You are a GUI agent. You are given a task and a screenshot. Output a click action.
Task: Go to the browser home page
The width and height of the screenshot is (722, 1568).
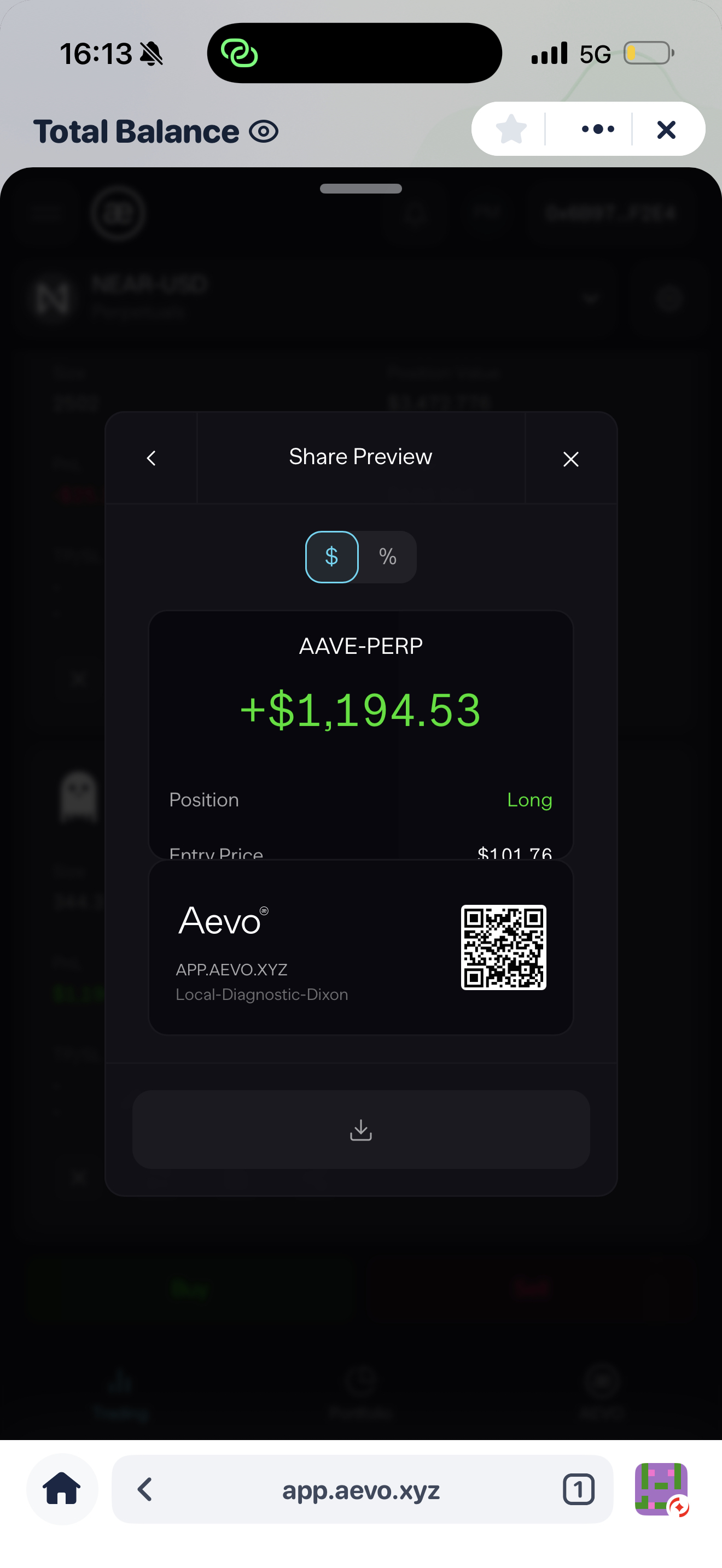pyautogui.click(x=61, y=1488)
